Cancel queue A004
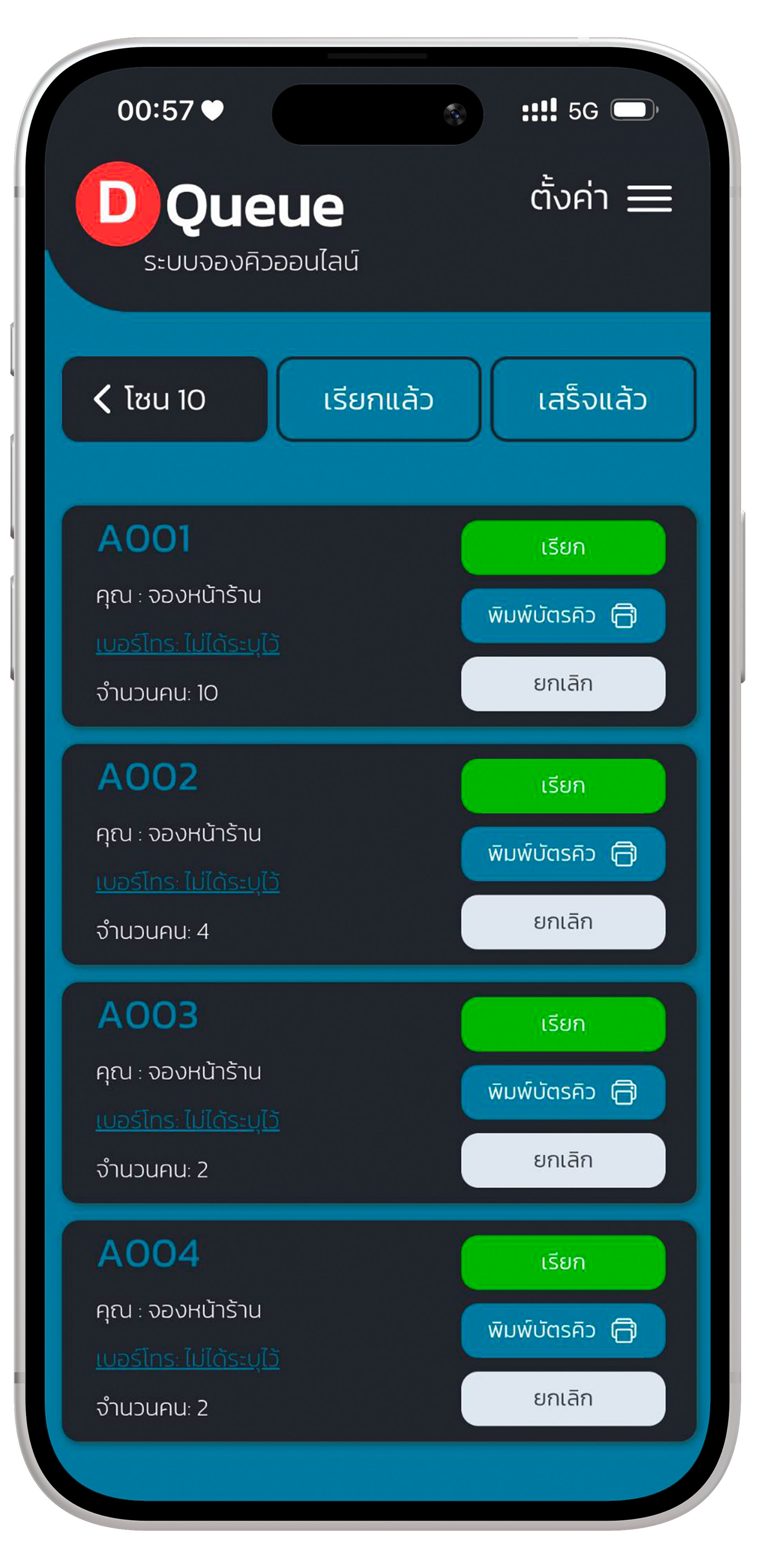Image resolution: width=762 pixels, height=1568 pixels. click(x=563, y=1399)
